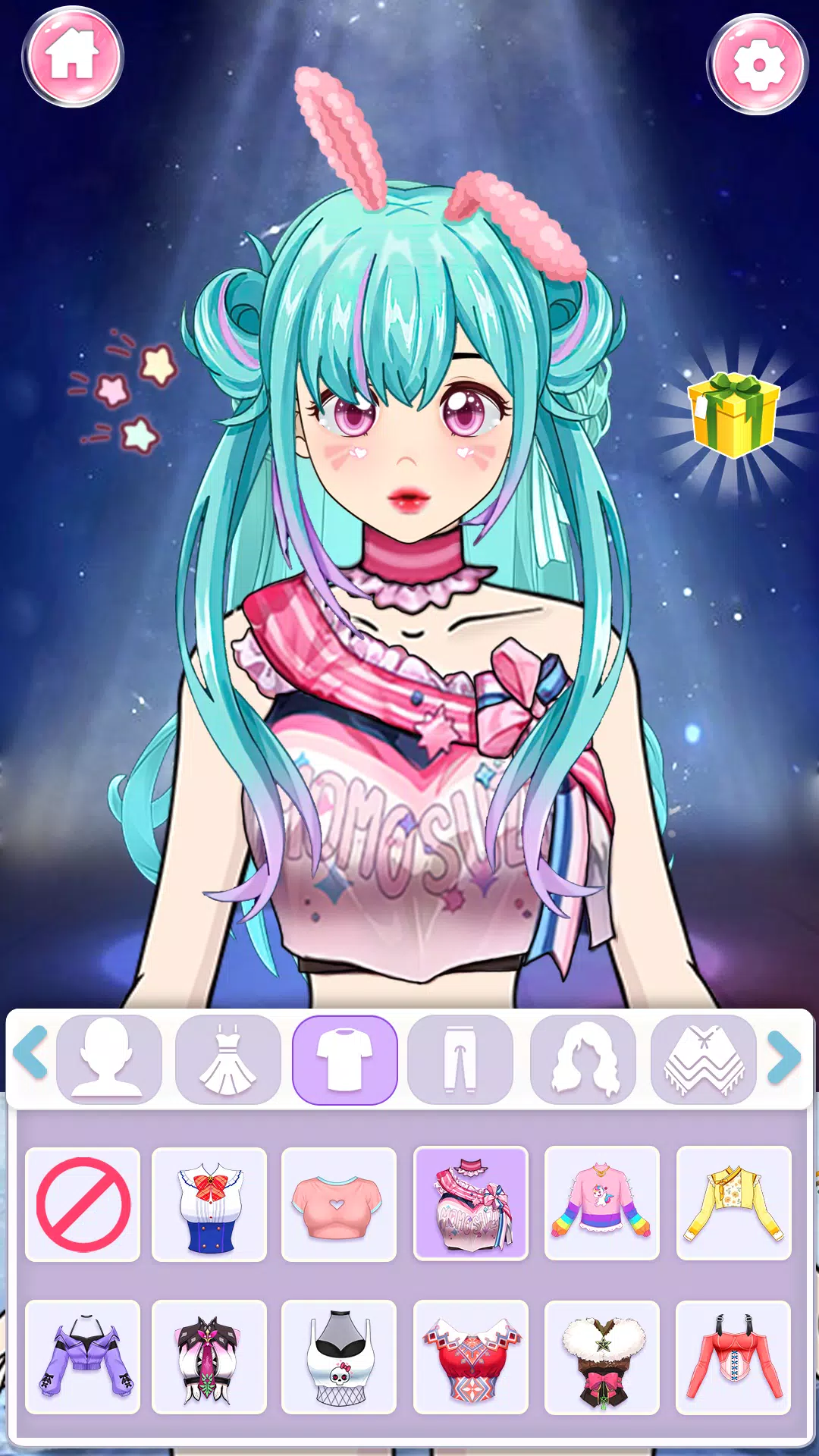Try on the yellow long-sleeve jacket

tap(733, 1204)
